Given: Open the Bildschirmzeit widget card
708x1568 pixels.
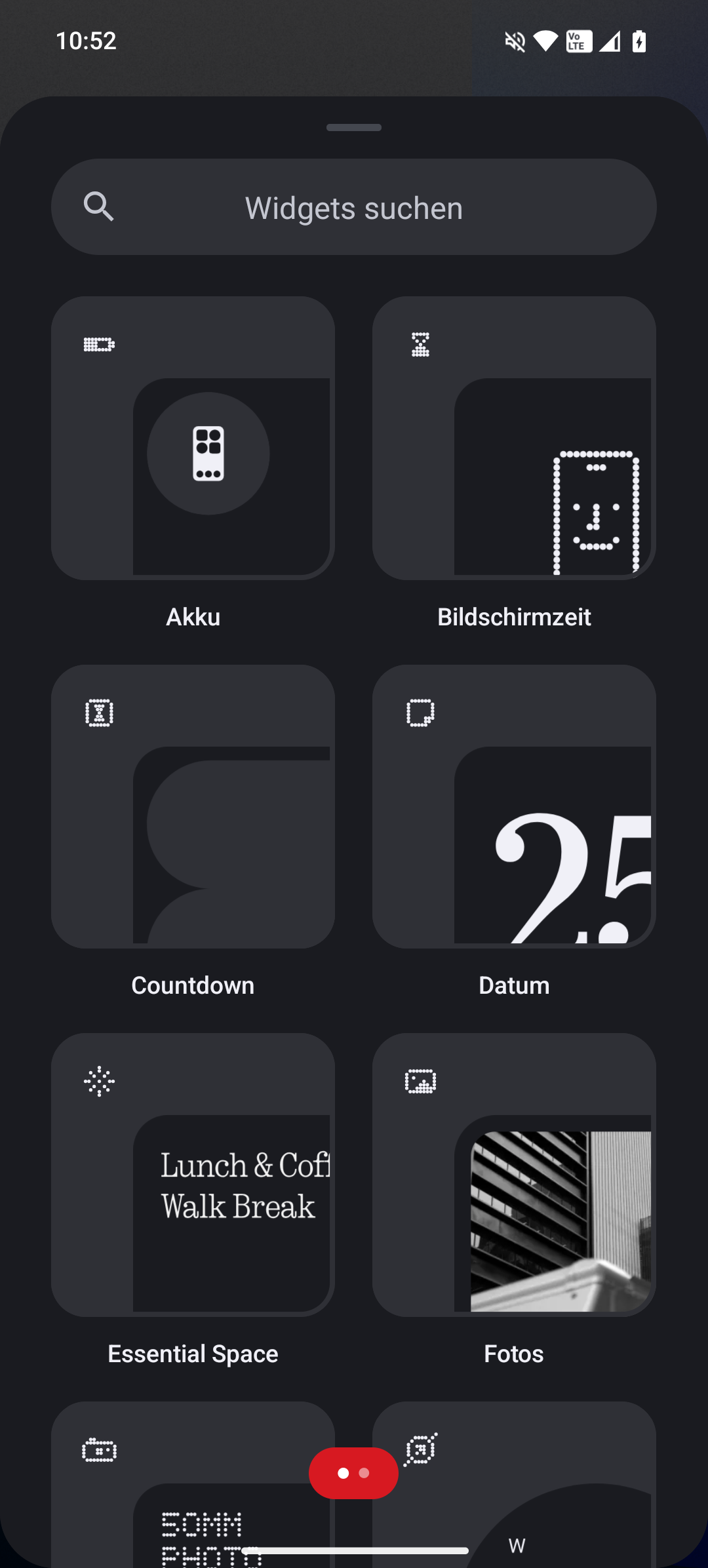Looking at the screenshot, I should coord(514,438).
